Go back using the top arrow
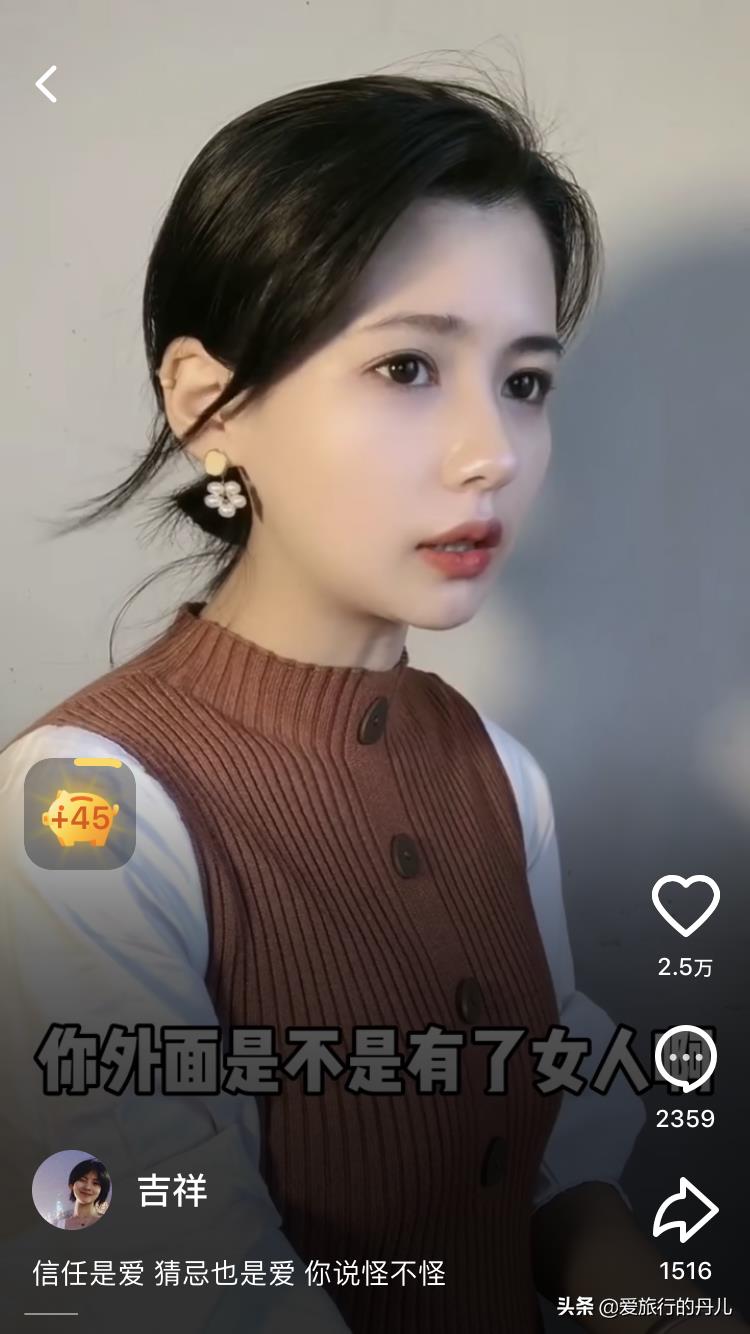This screenshot has width=750, height=1334. [47, 84]
